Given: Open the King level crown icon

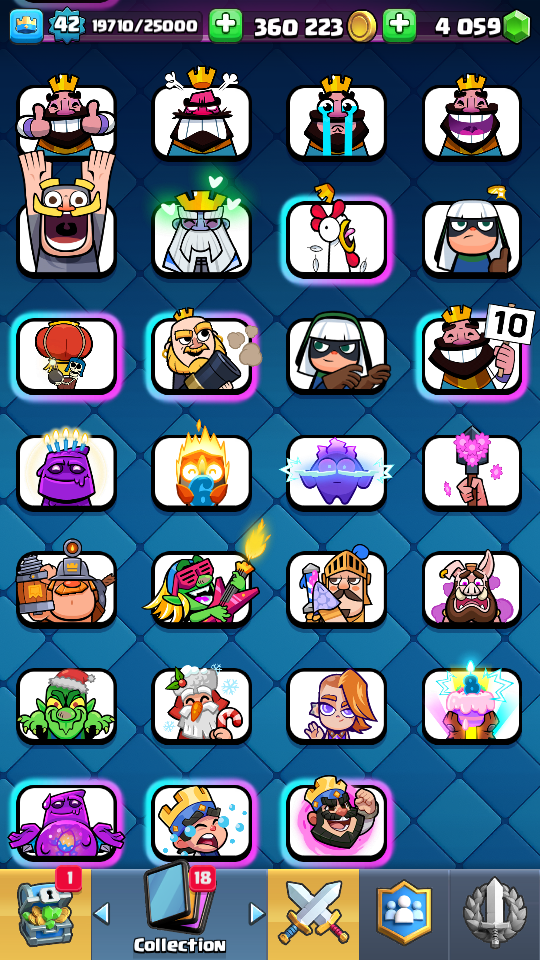Looking at the screenshot, I should point(26,26).
